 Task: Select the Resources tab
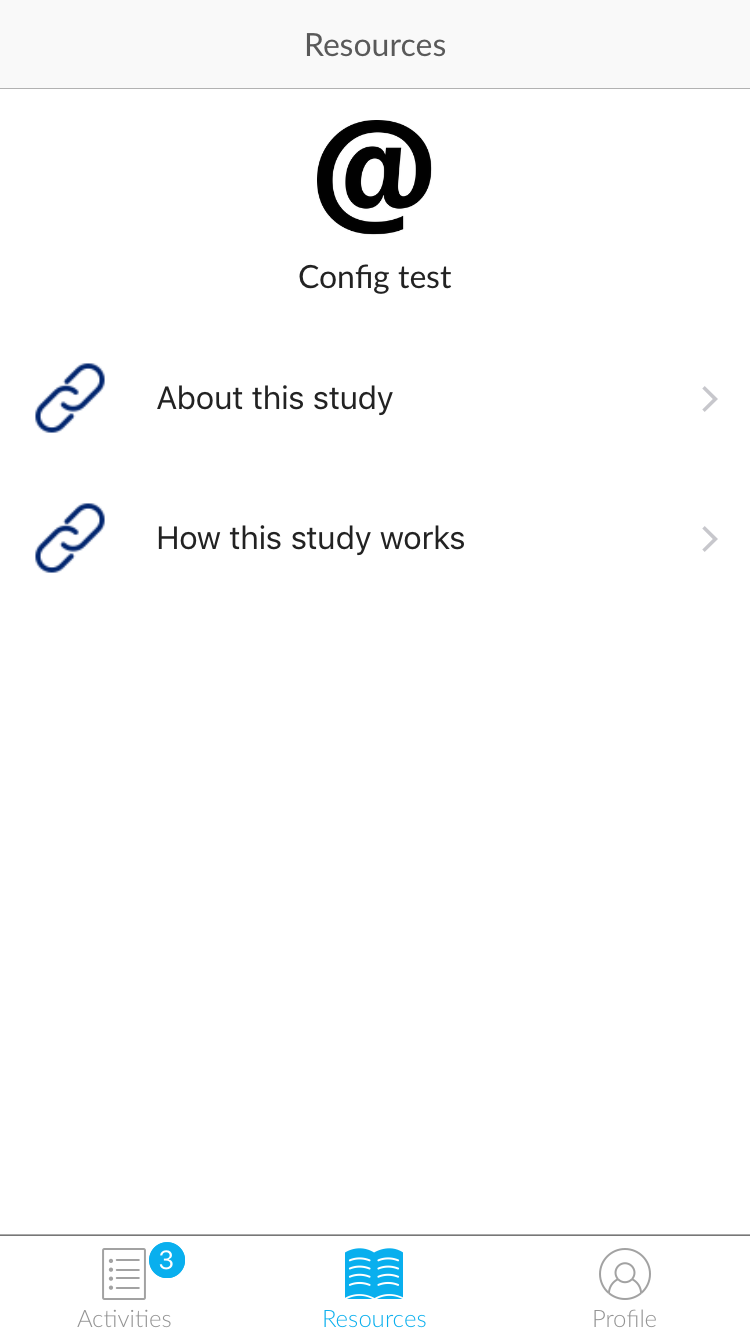(374, 1288)
